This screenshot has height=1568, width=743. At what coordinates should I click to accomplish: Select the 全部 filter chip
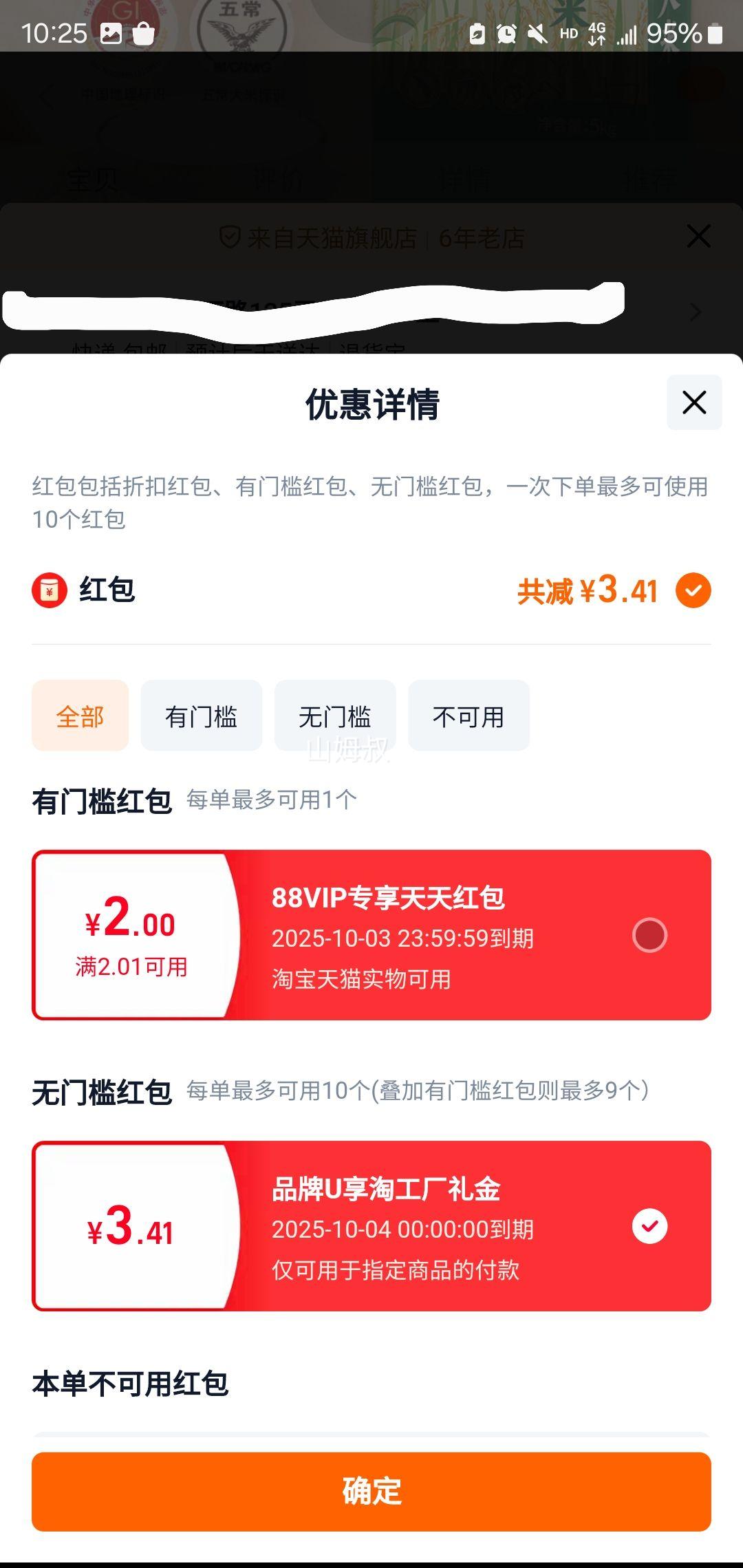pos(80,716)
